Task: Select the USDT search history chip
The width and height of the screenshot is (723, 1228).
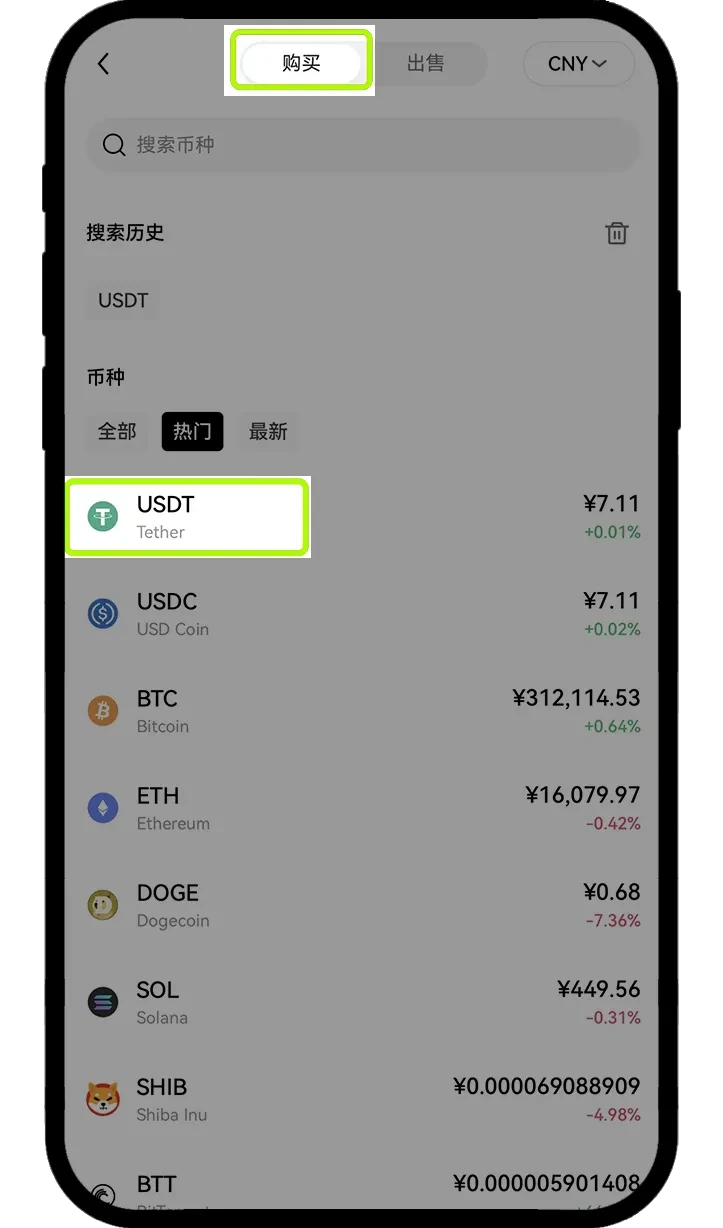Action: pyautogui.click(x=123, y=300)
